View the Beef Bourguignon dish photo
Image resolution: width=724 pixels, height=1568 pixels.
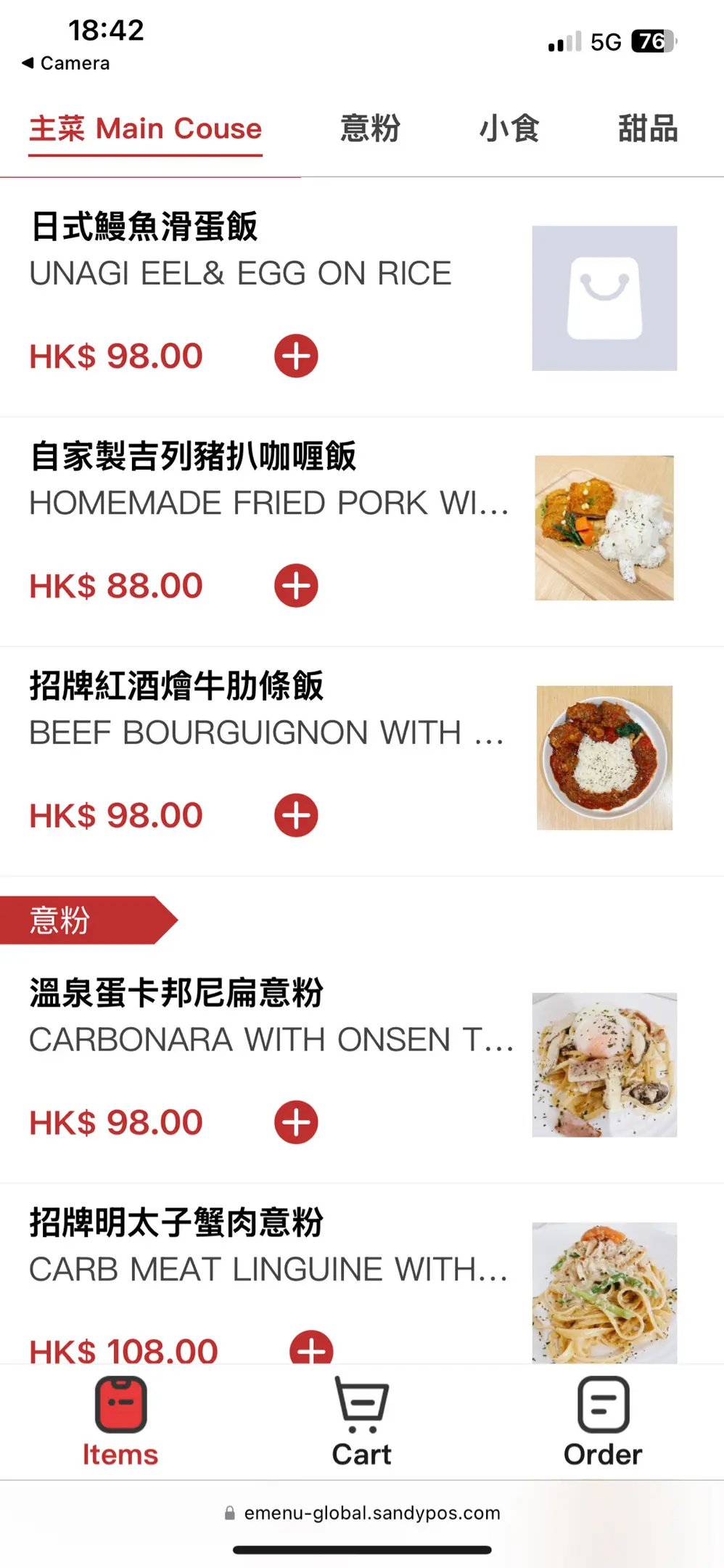pyautogui.click(x=604, y=757)
